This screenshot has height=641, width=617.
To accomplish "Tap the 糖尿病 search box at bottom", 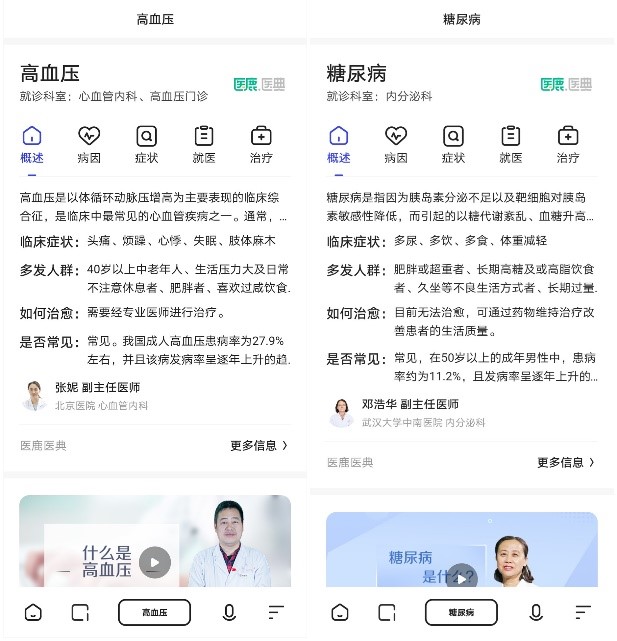I will (461, 612).
